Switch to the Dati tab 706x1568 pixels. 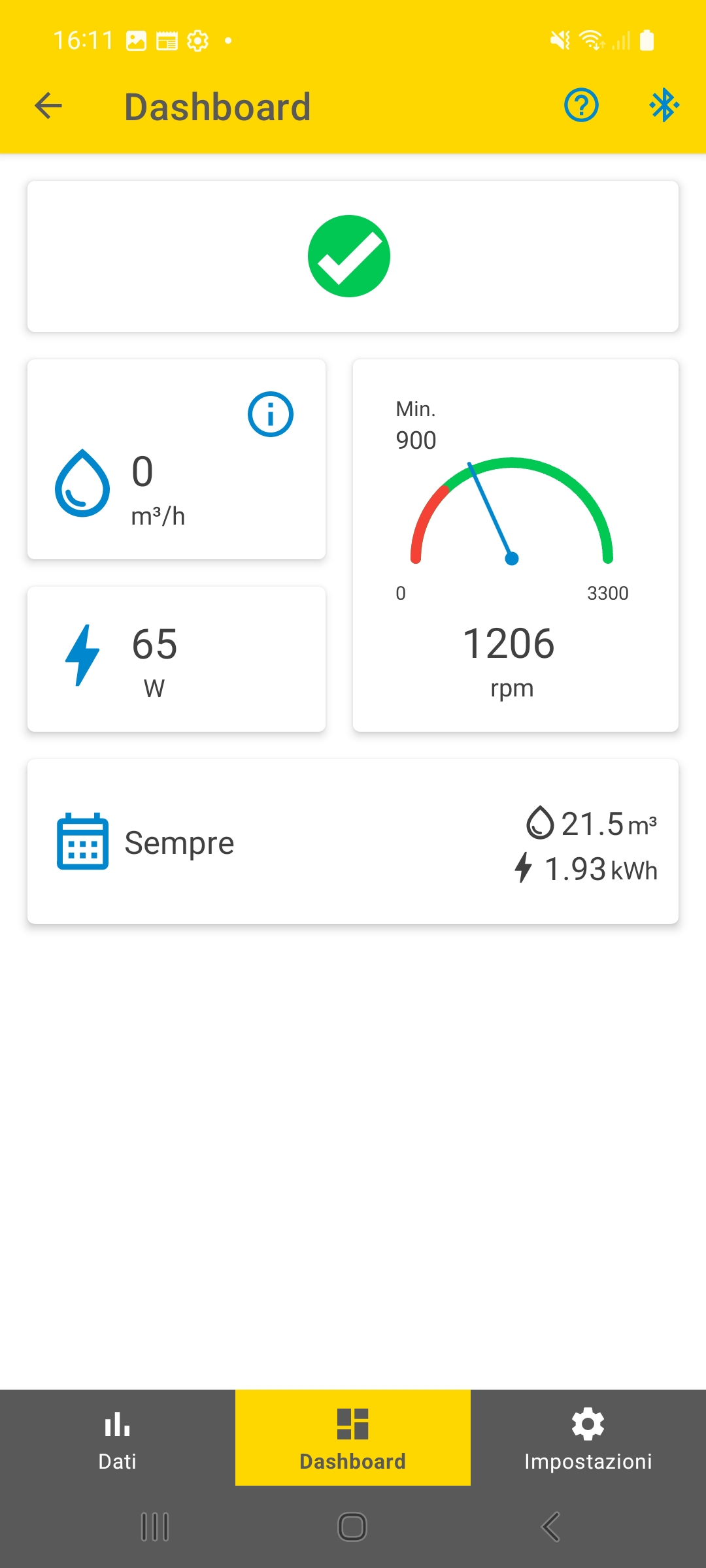[118, 1437]
